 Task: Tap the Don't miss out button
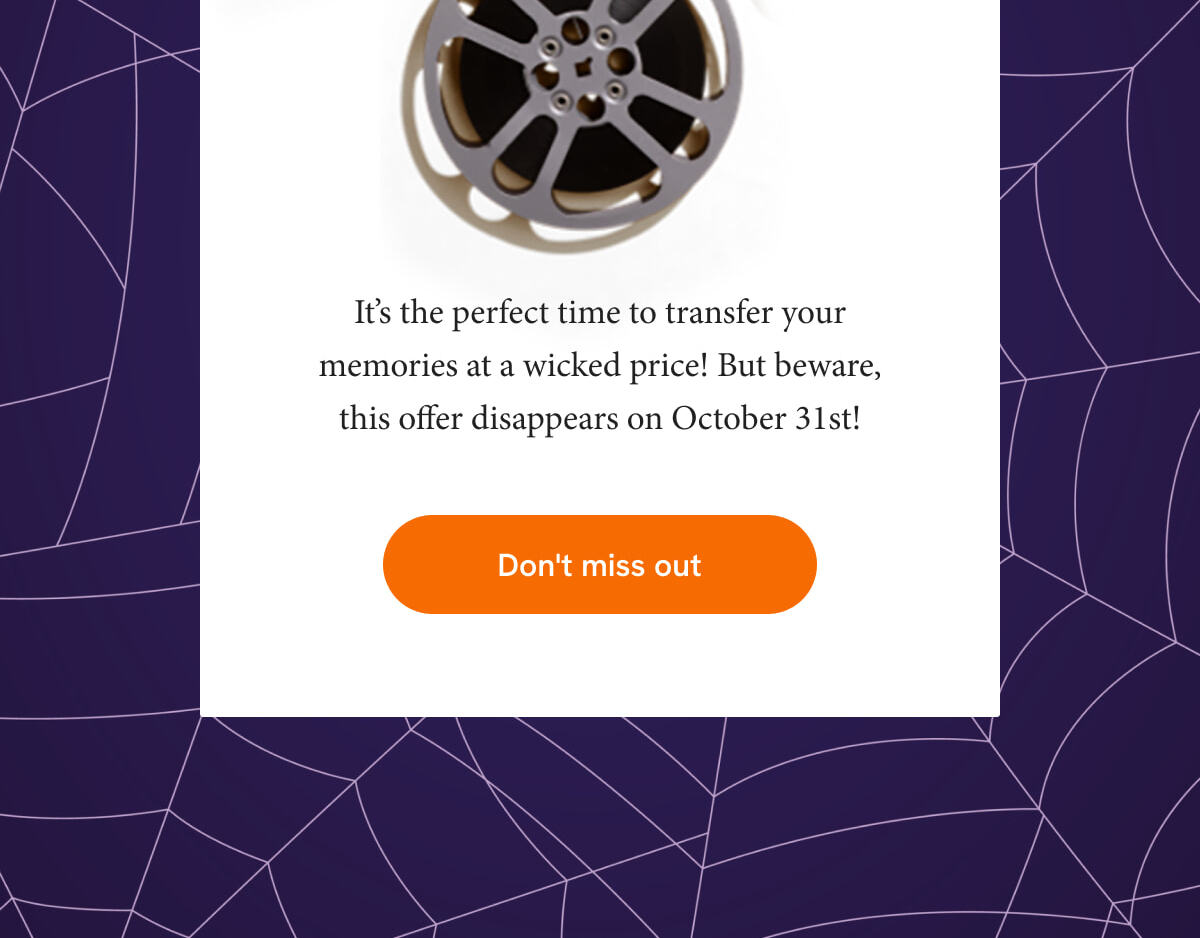(x=599, y=565)
